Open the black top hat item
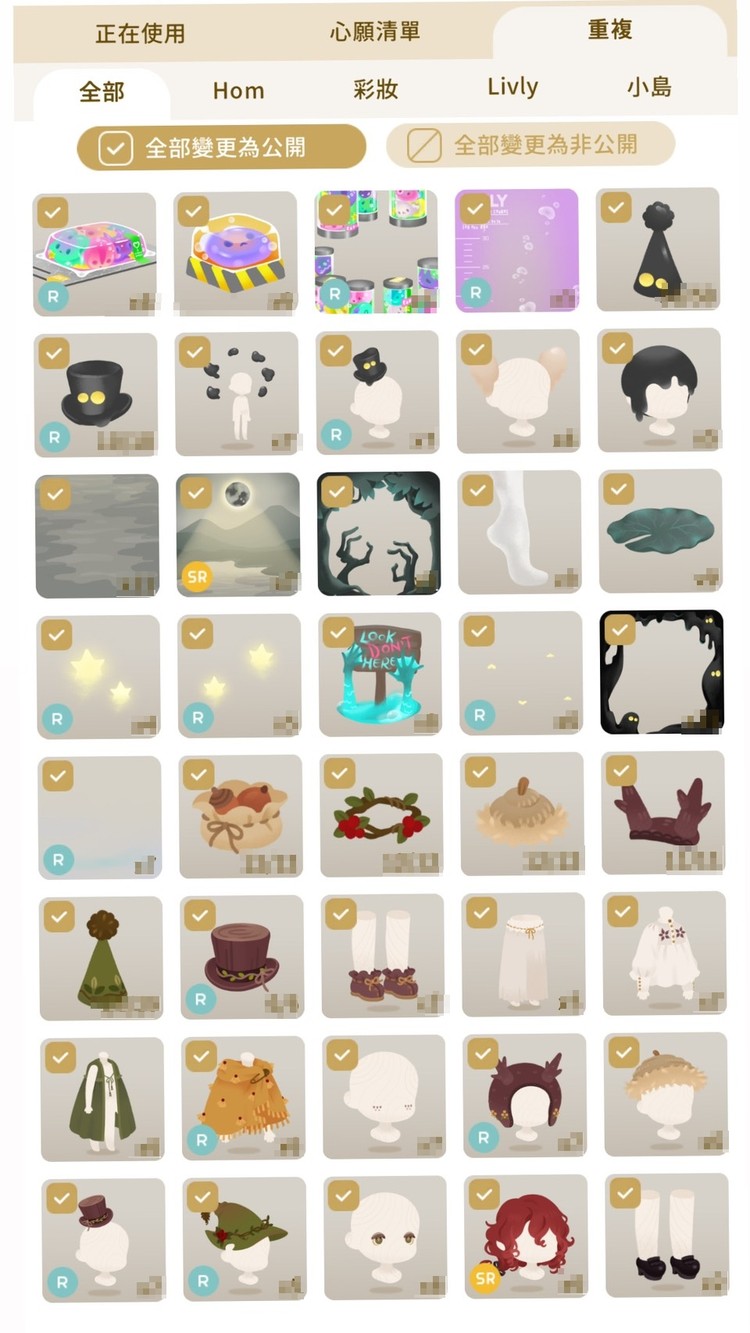This screenshot has height=1333, width=750. 95,394
